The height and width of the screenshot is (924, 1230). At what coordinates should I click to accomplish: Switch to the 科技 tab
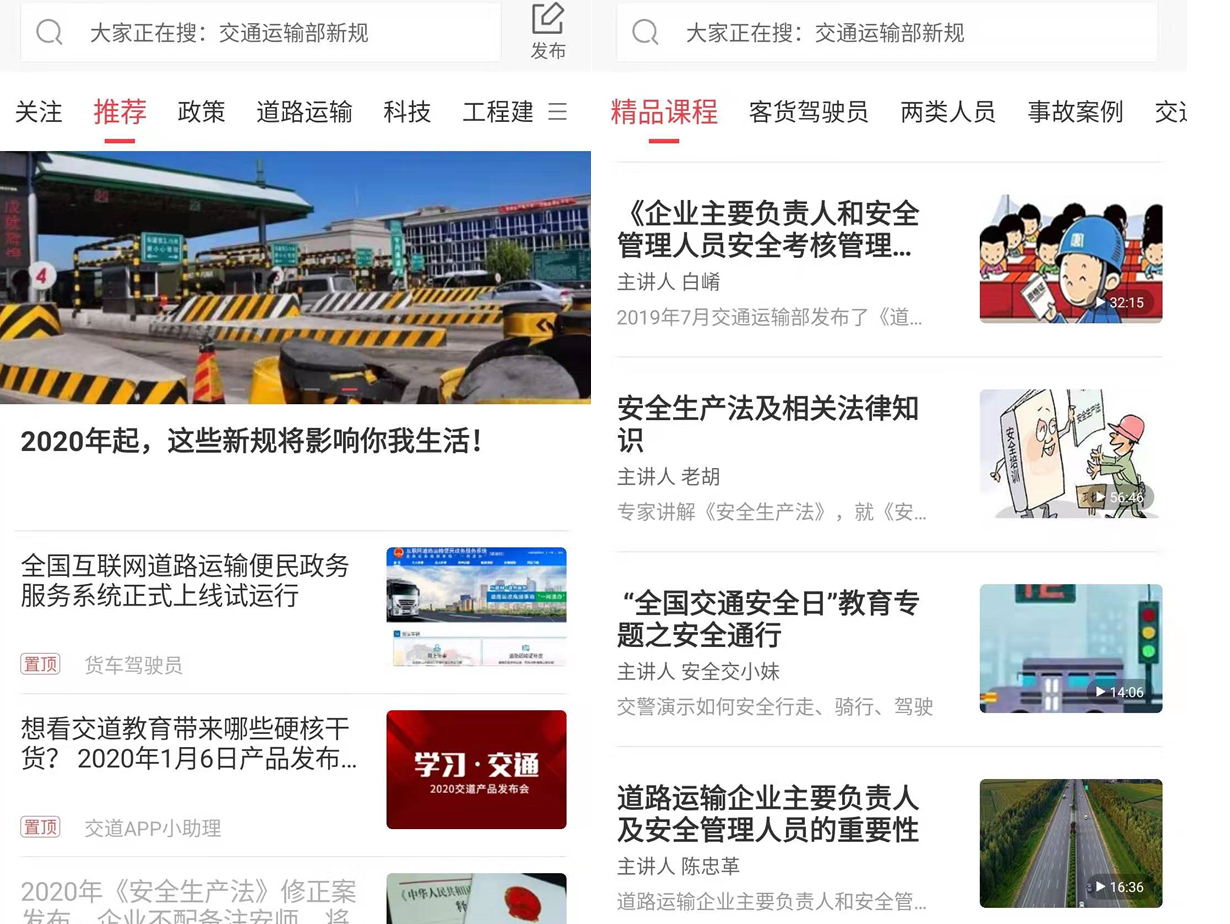[x=407, y=112]
